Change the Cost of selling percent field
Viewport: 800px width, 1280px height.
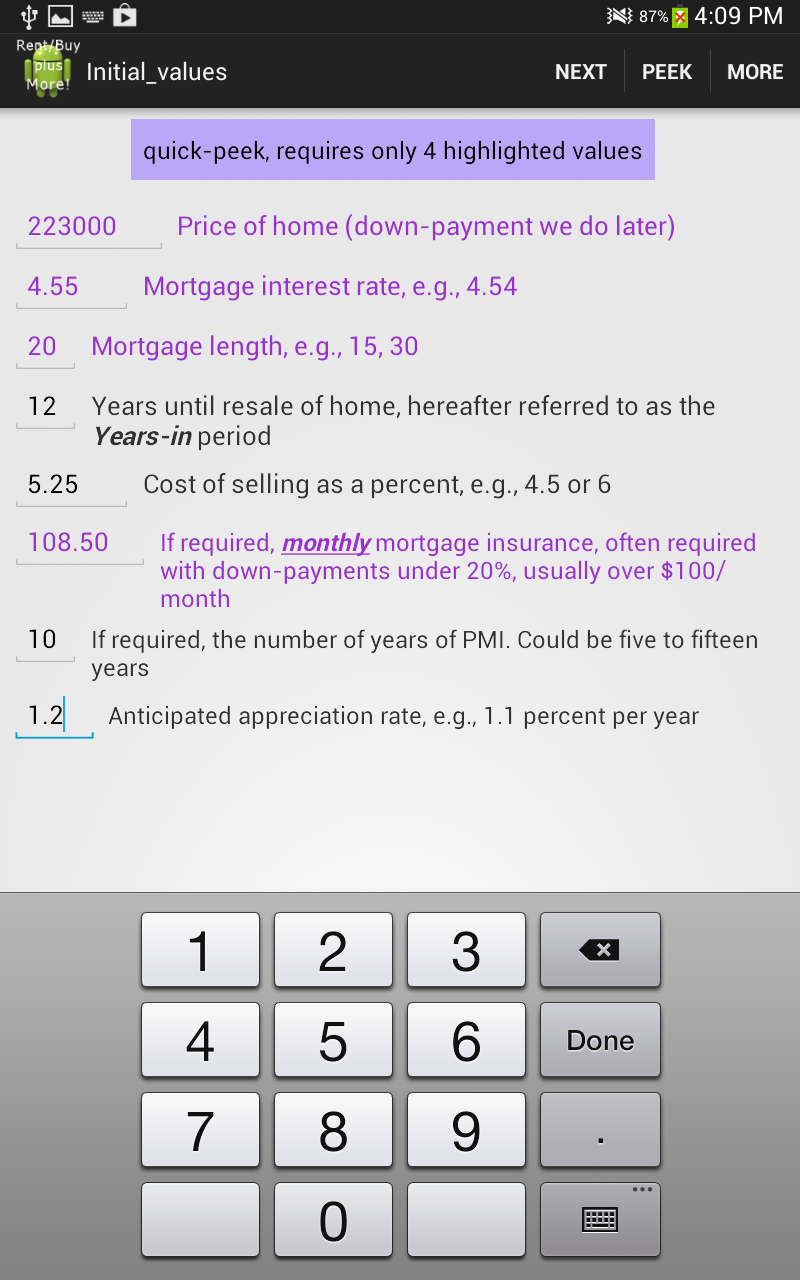tap(70, 485)
